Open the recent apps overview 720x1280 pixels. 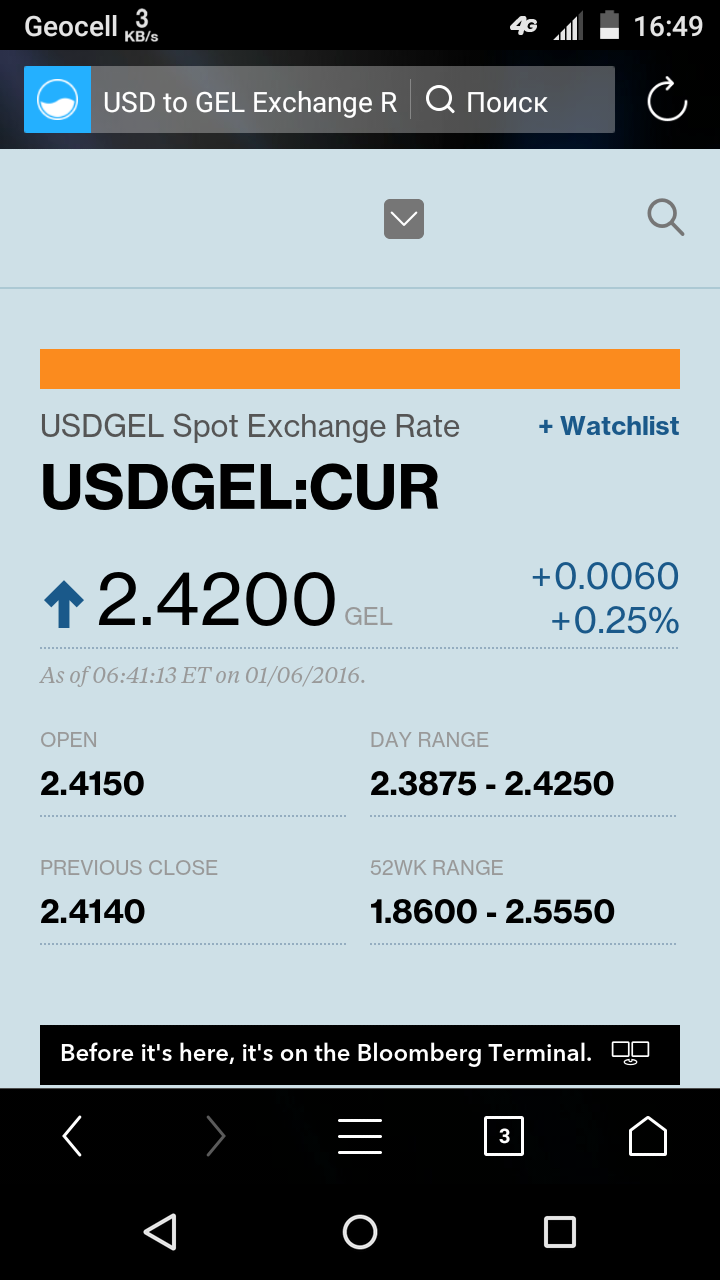[559, 1232]
